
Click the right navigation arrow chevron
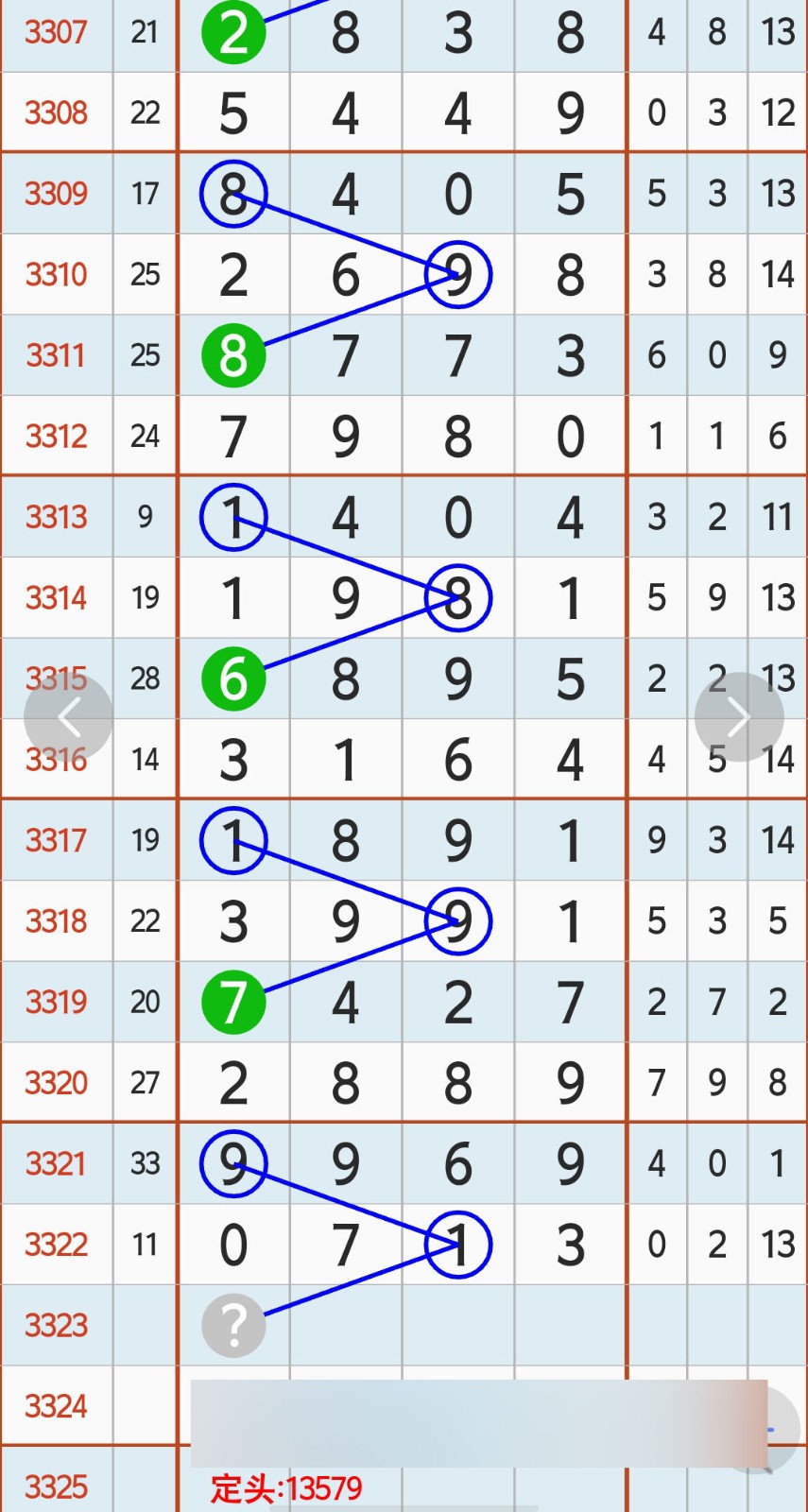(x=739, y=715)
